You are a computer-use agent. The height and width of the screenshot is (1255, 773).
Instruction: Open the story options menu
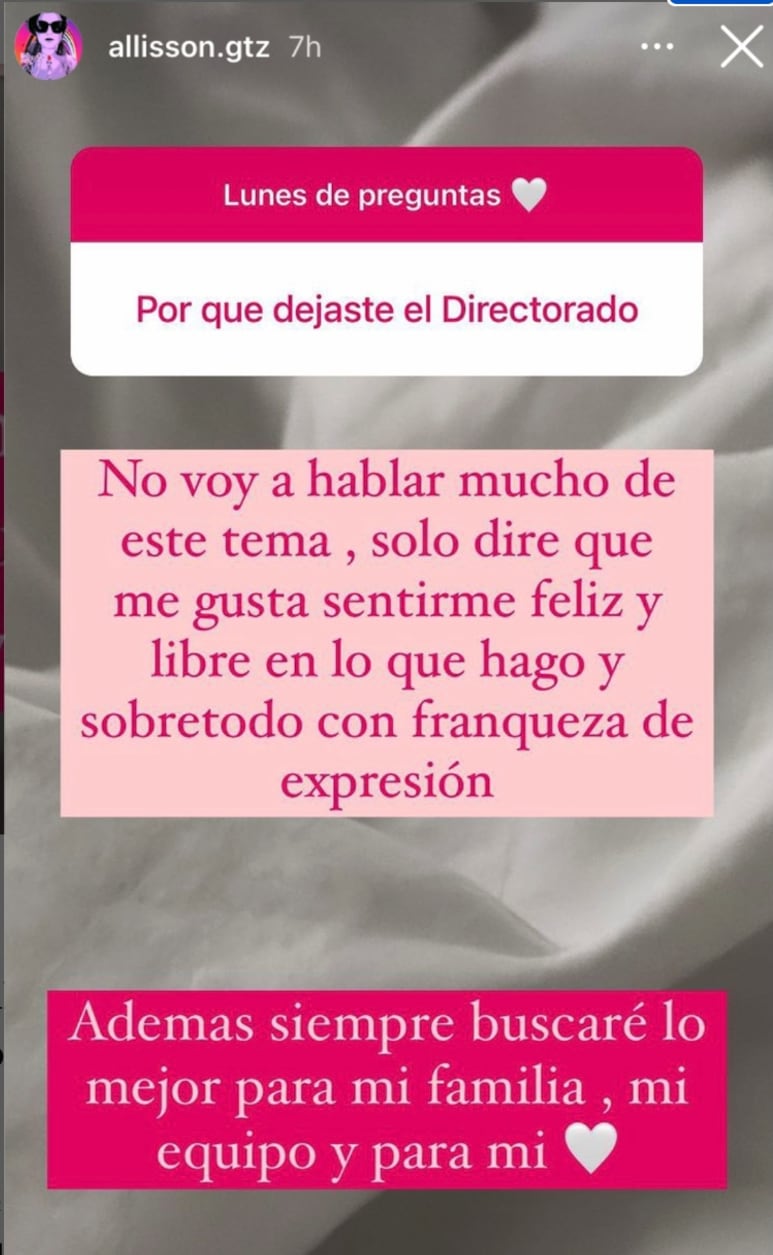coord(657,48)
